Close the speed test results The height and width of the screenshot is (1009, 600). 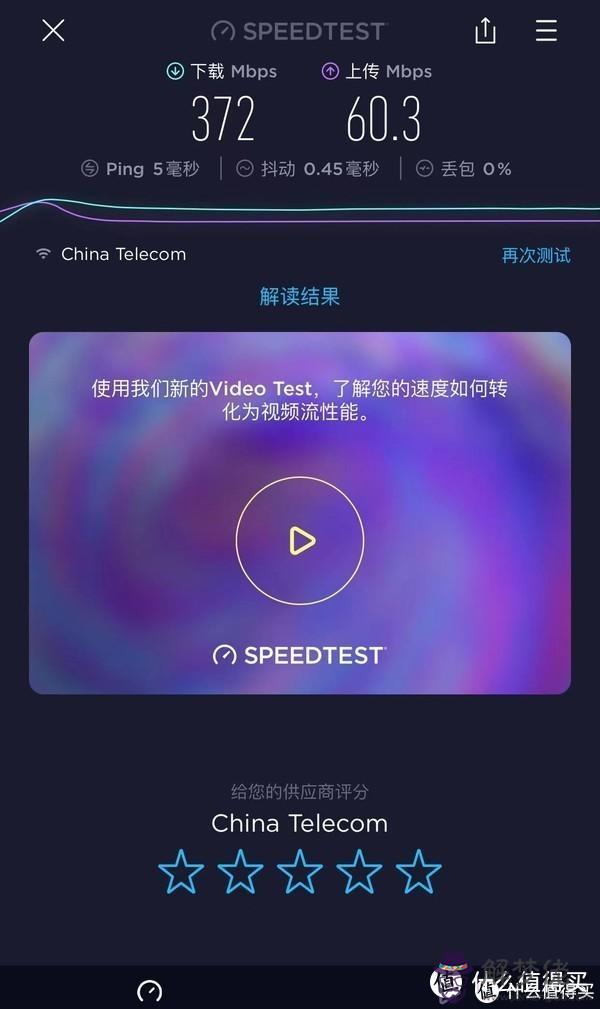53,31
